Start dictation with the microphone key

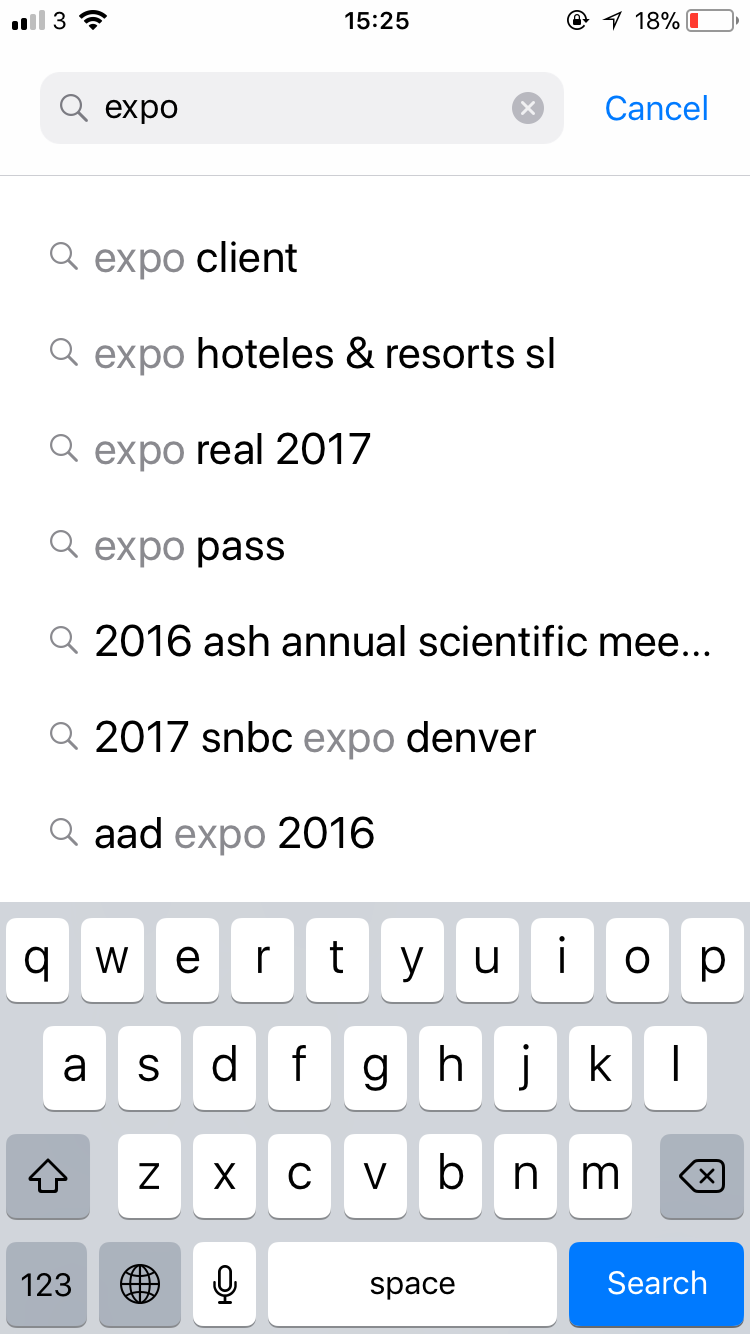pyautogui.click(x=225, y=1283)
